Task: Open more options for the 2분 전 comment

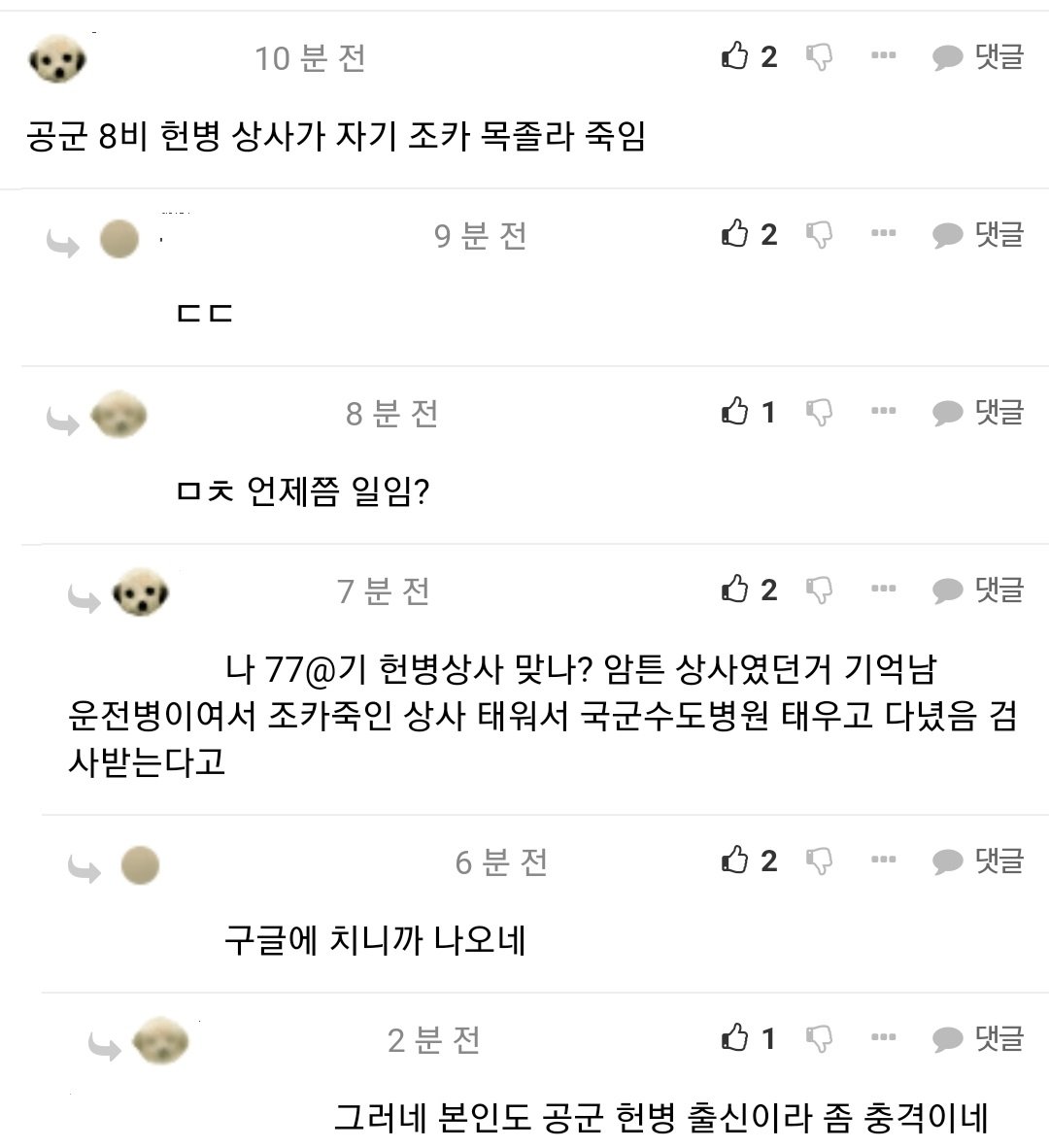Action: 883,1038
